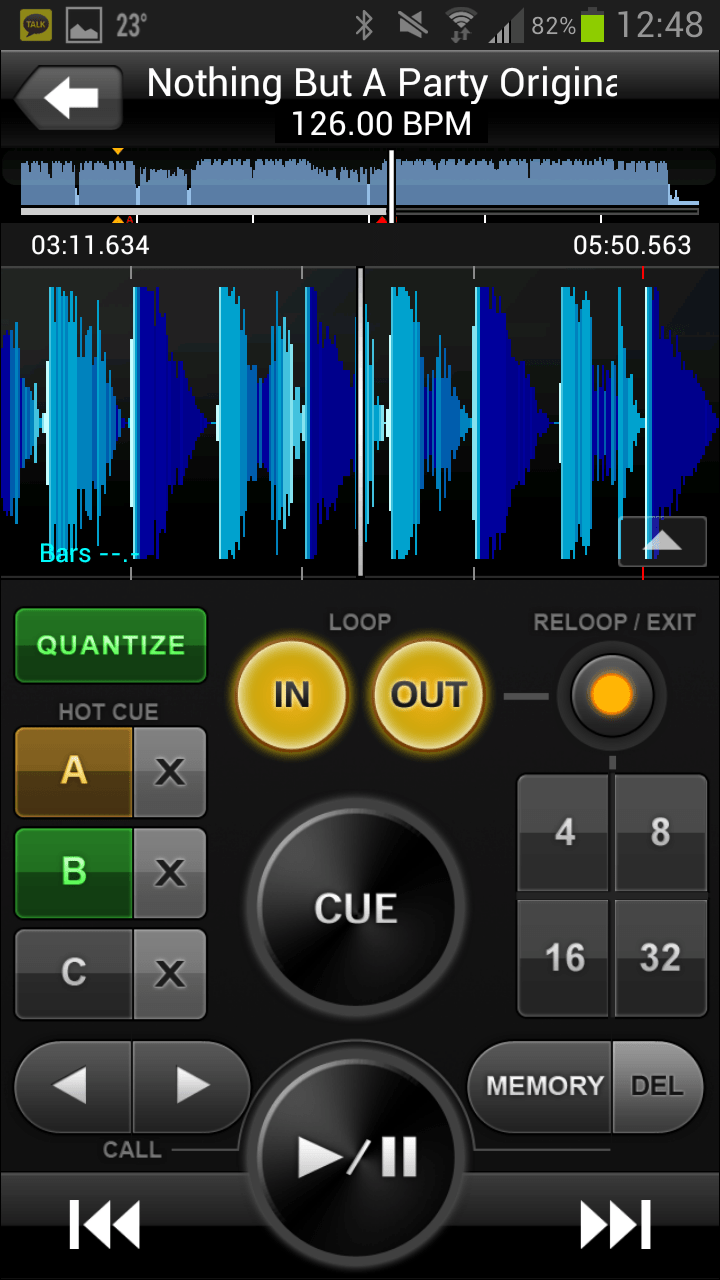Delete hot cue A with its X
The width and height of the screenshot is (720, 1280).
[170, 771]
